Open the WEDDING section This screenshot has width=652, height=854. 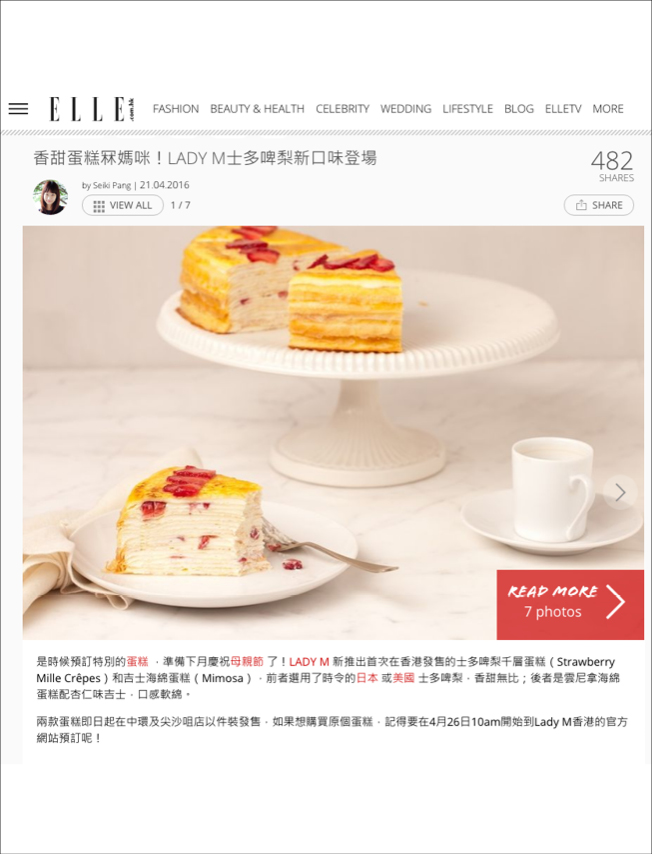[405, 109]
